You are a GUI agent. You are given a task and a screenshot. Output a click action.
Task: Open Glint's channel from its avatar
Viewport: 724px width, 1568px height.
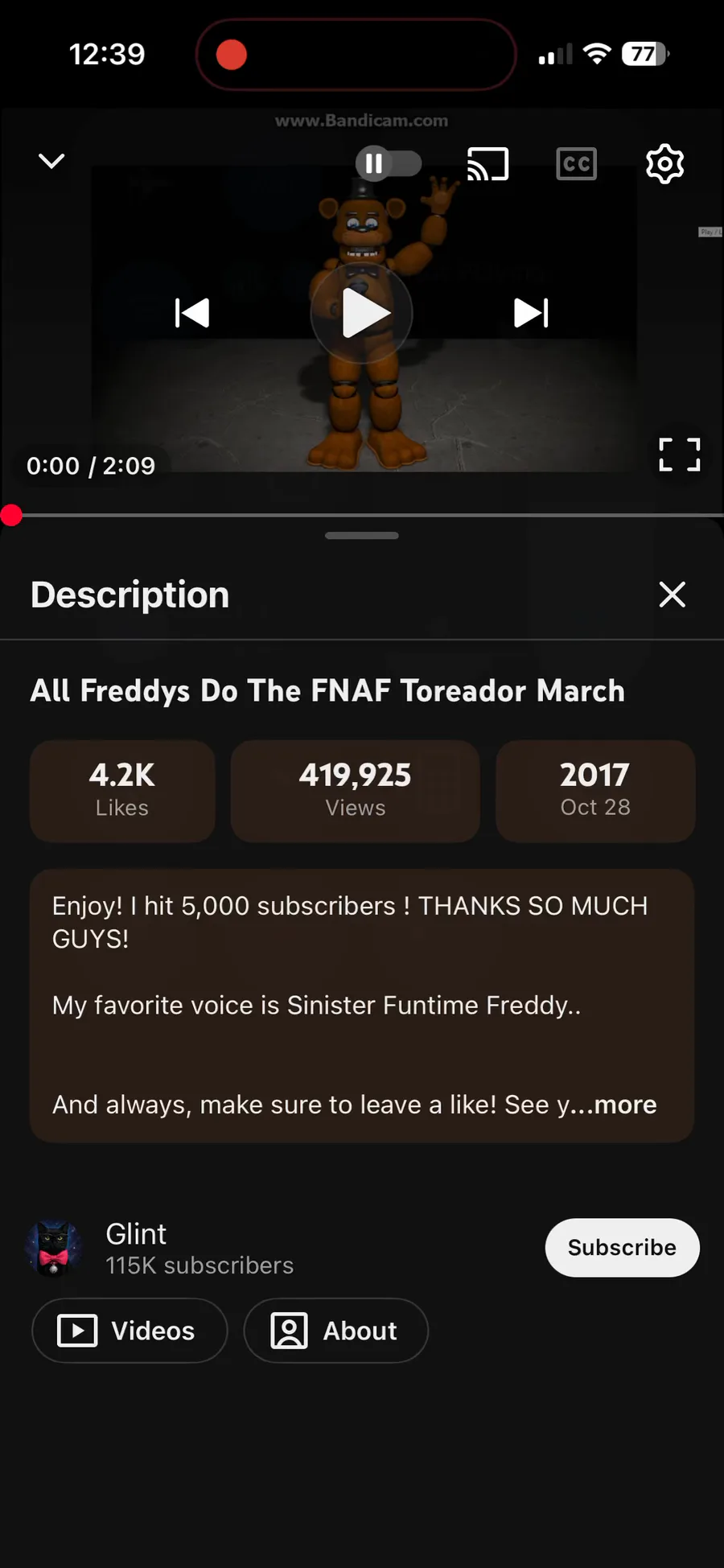(x=55, y=1248)
